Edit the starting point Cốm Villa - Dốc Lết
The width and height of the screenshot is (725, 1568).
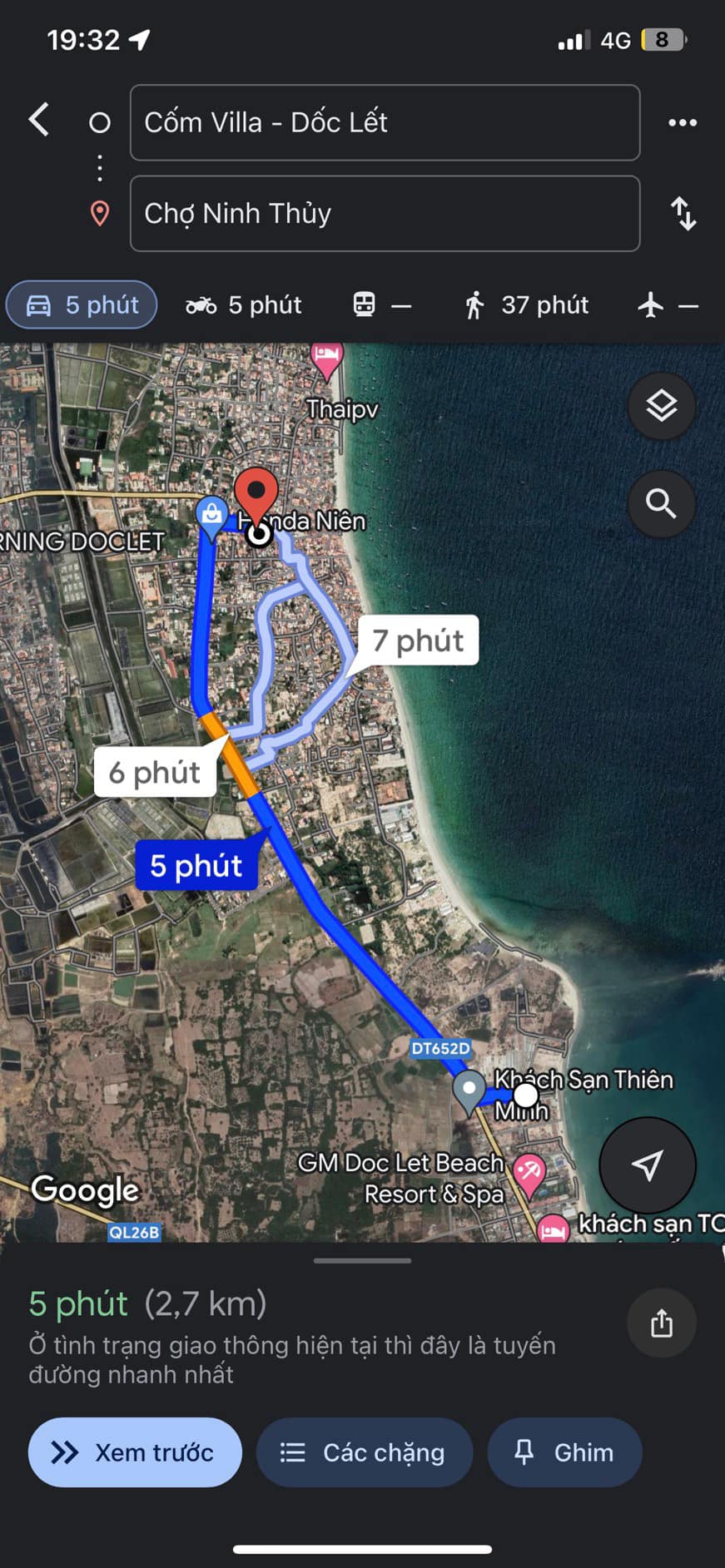[x=385, y=122]
